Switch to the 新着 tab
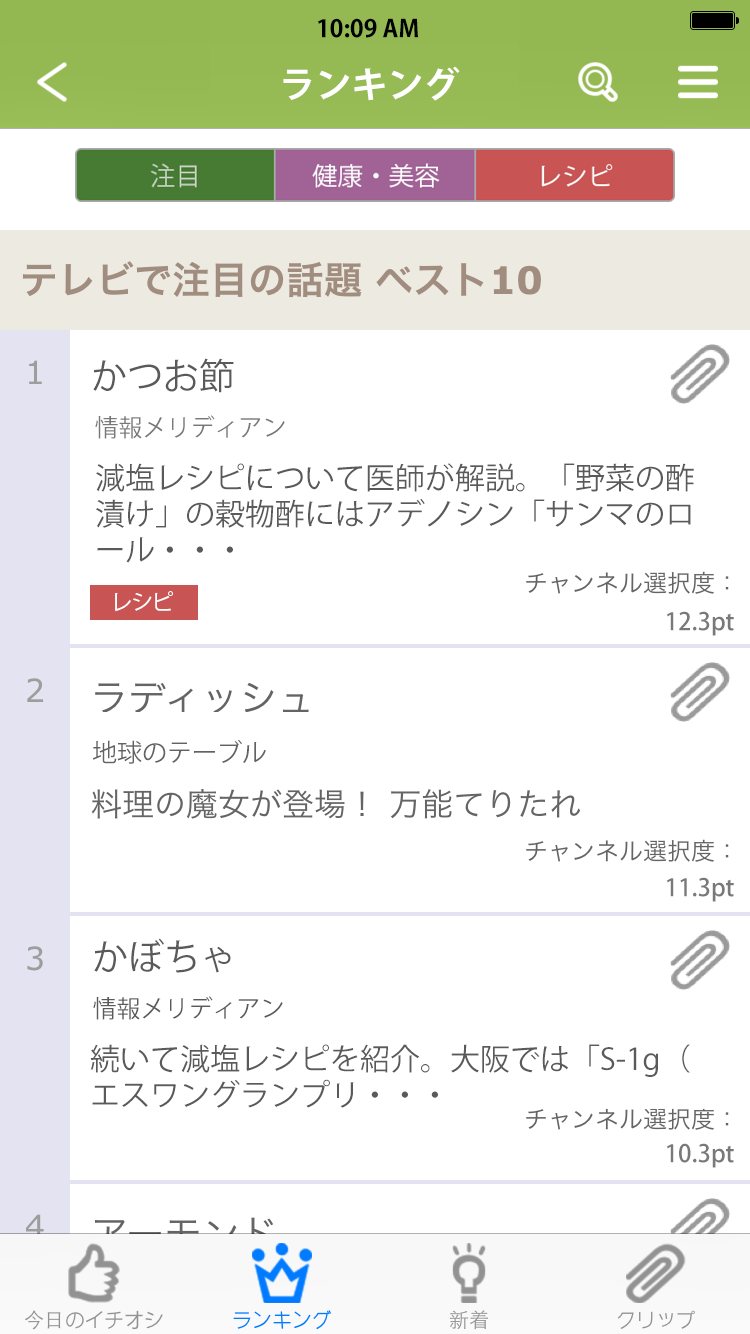Screen dimensions: 750x1334 click(468, 1284)
